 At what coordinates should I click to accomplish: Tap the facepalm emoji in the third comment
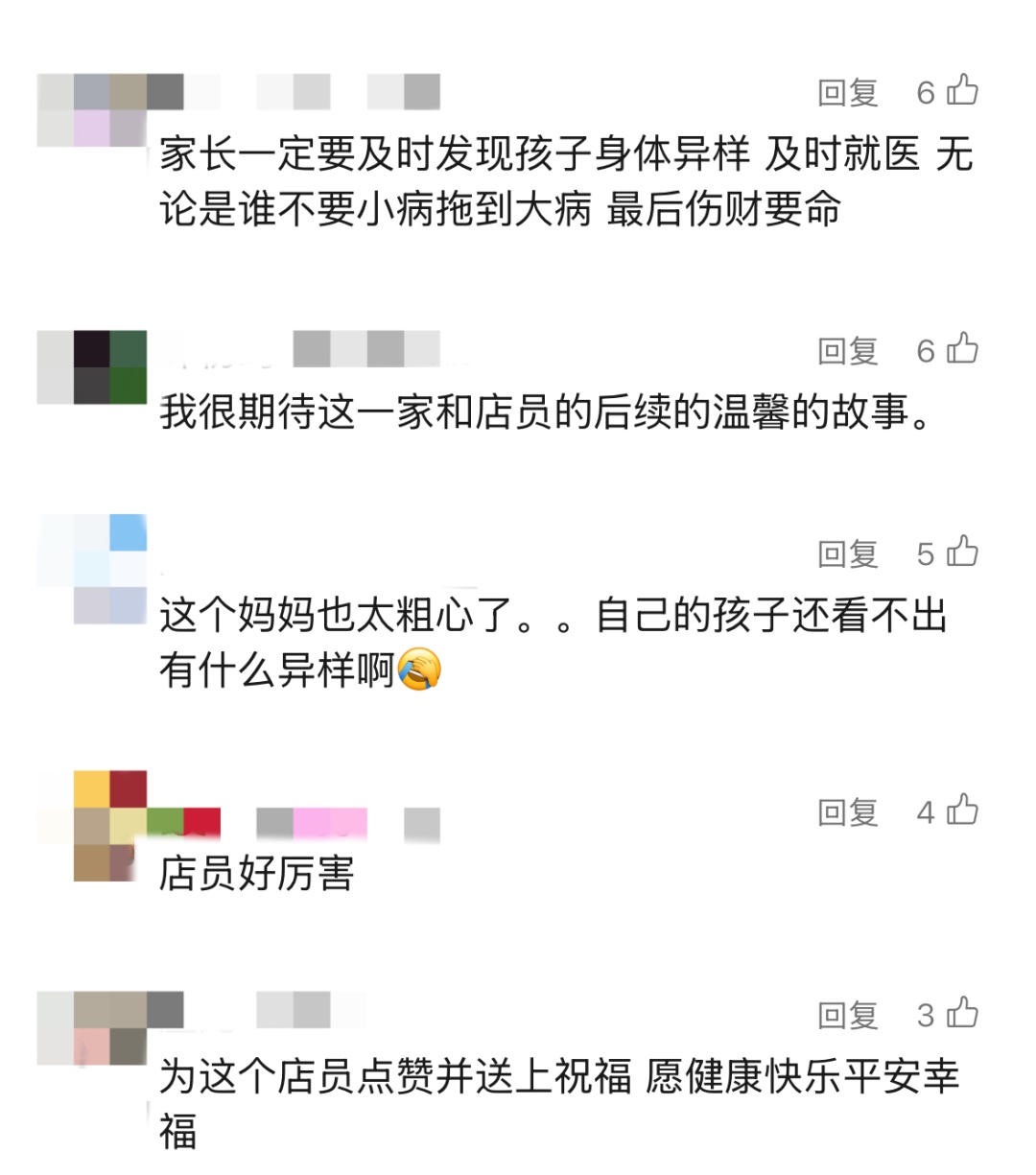[x=419, y=670]
